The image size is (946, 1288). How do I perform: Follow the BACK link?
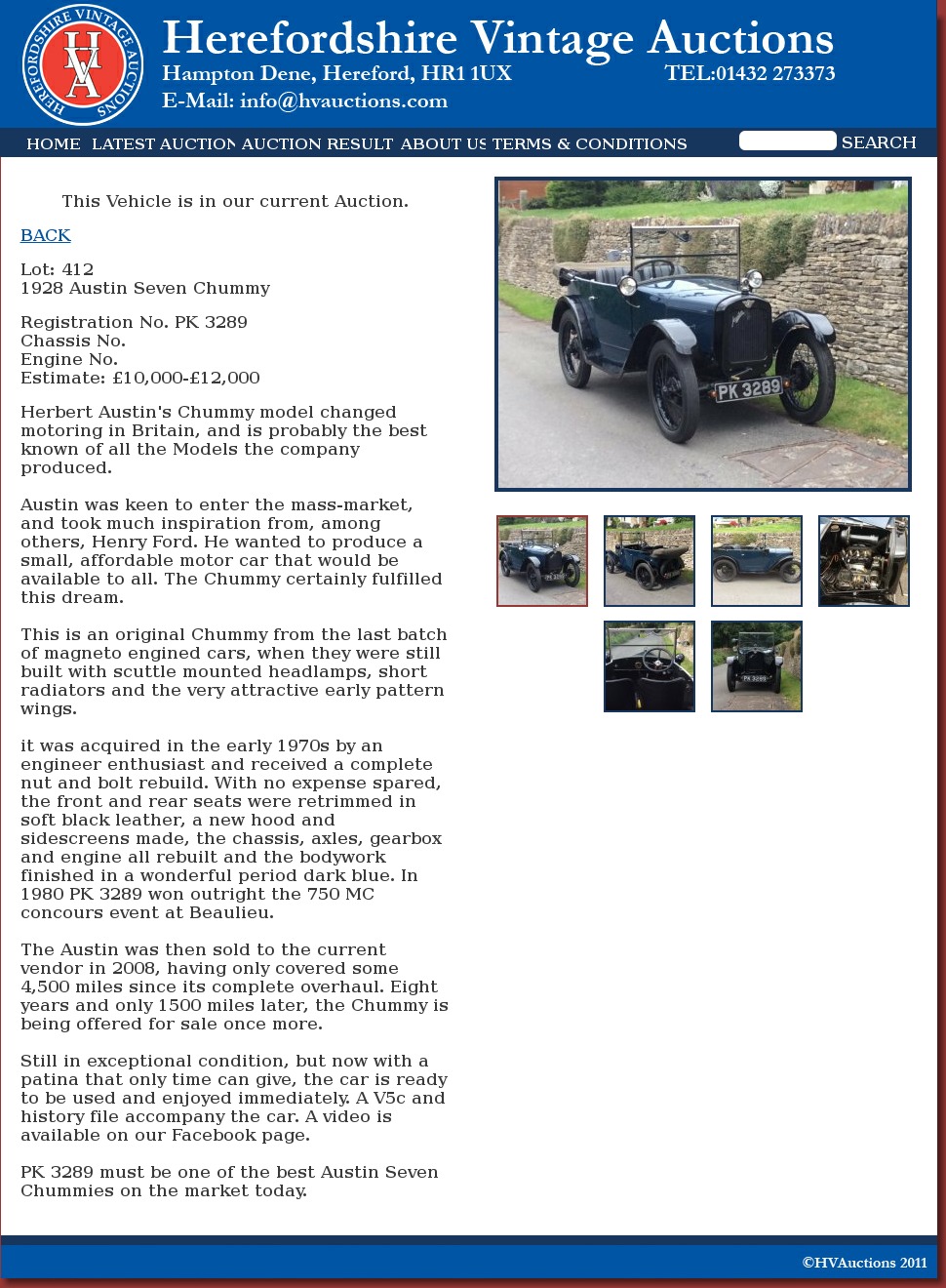(46, 235)
